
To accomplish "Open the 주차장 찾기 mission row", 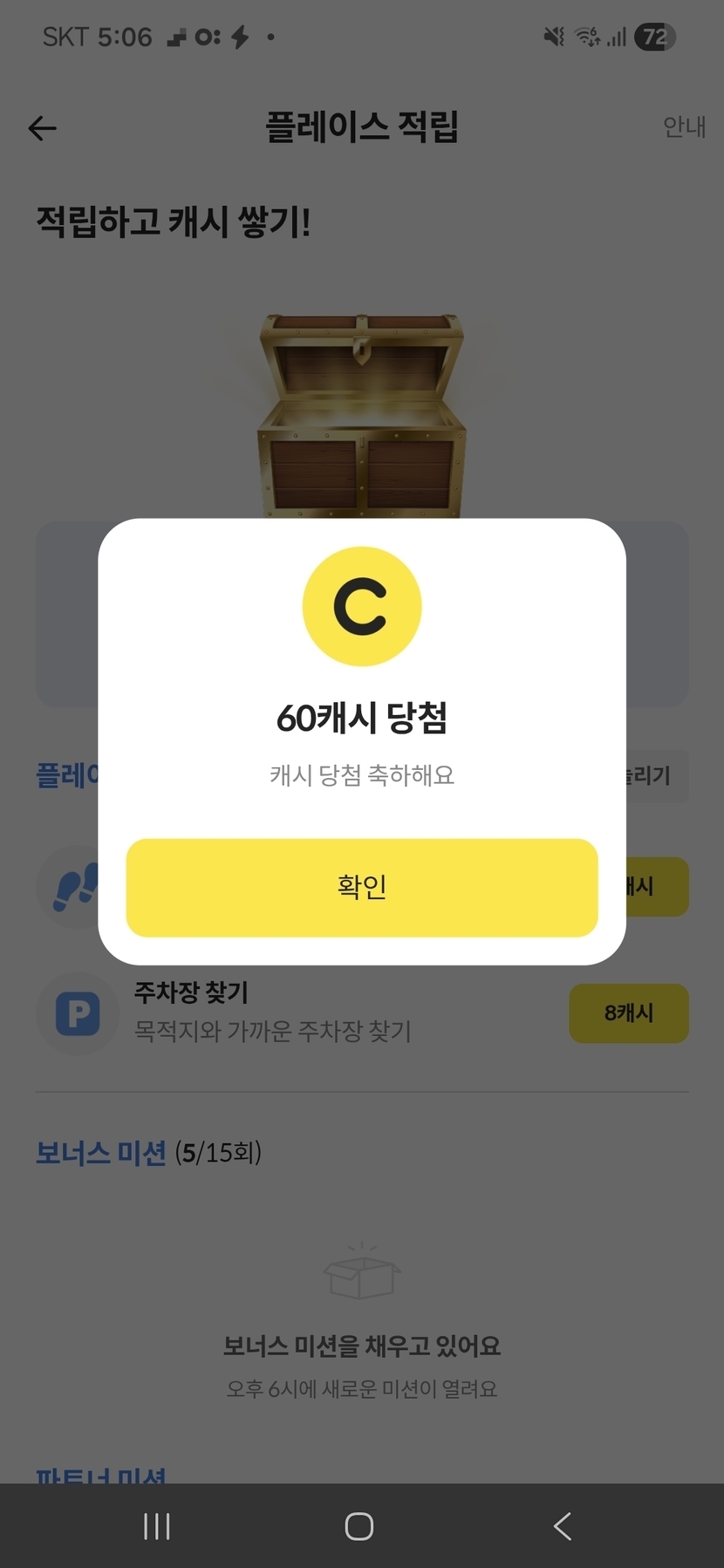I will [x=362, y=1013].
